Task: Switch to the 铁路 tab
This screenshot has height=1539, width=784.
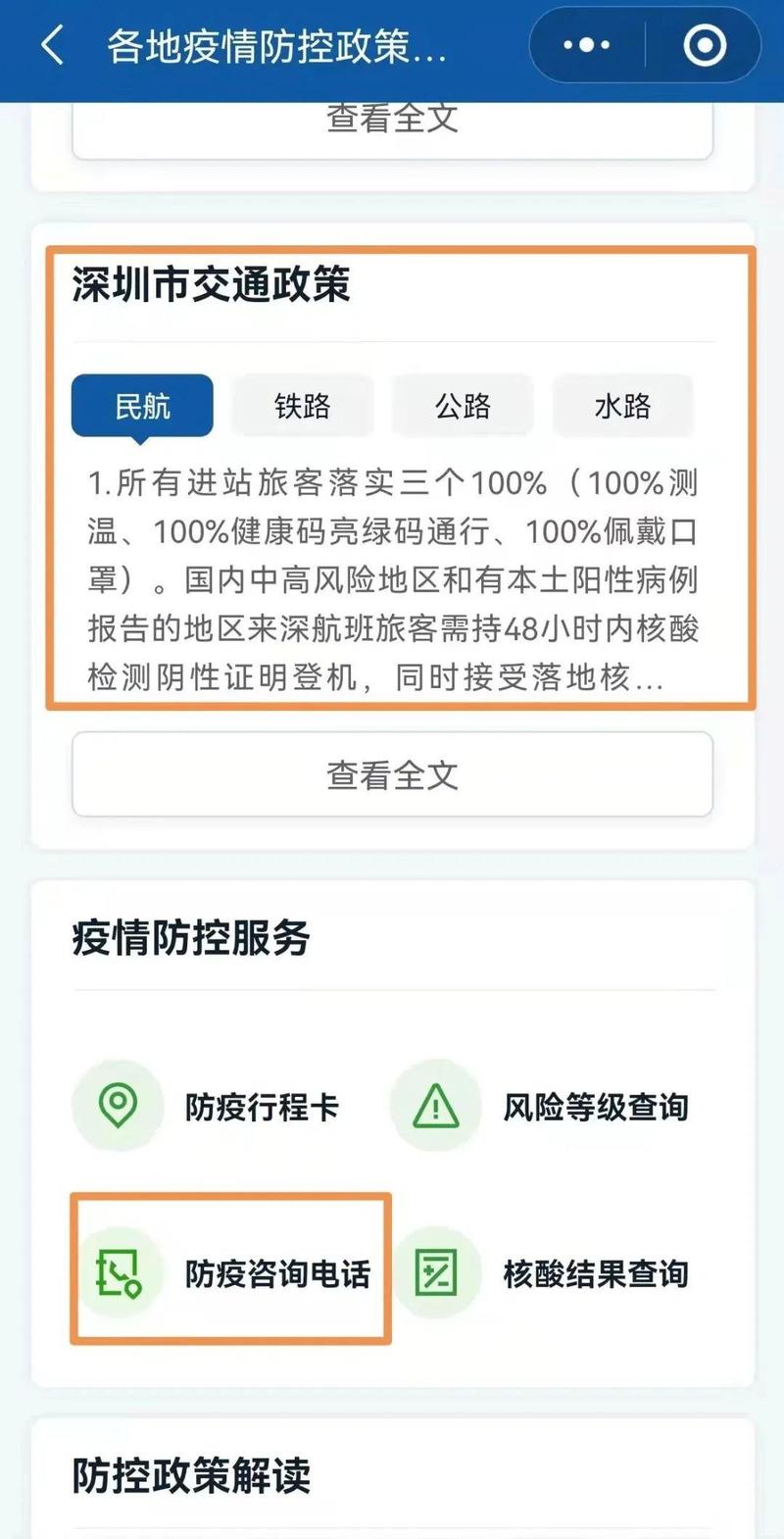Action: click(x=302, y=406)
